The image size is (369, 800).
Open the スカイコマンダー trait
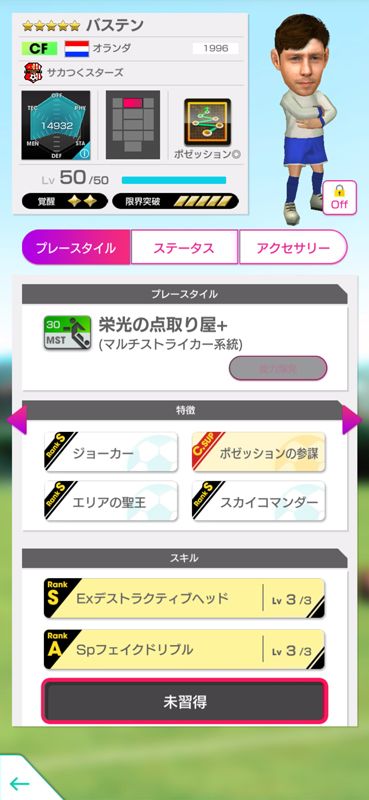259,501
